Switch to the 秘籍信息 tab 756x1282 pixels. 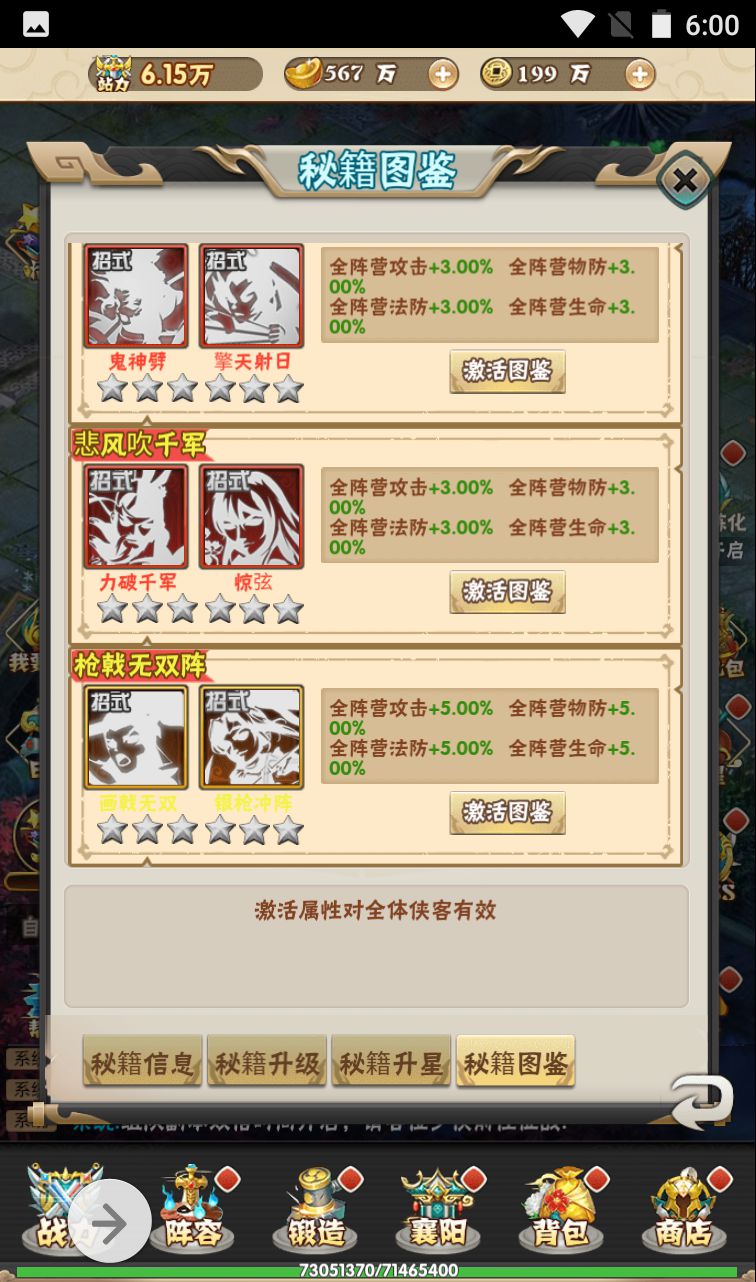143,1063
